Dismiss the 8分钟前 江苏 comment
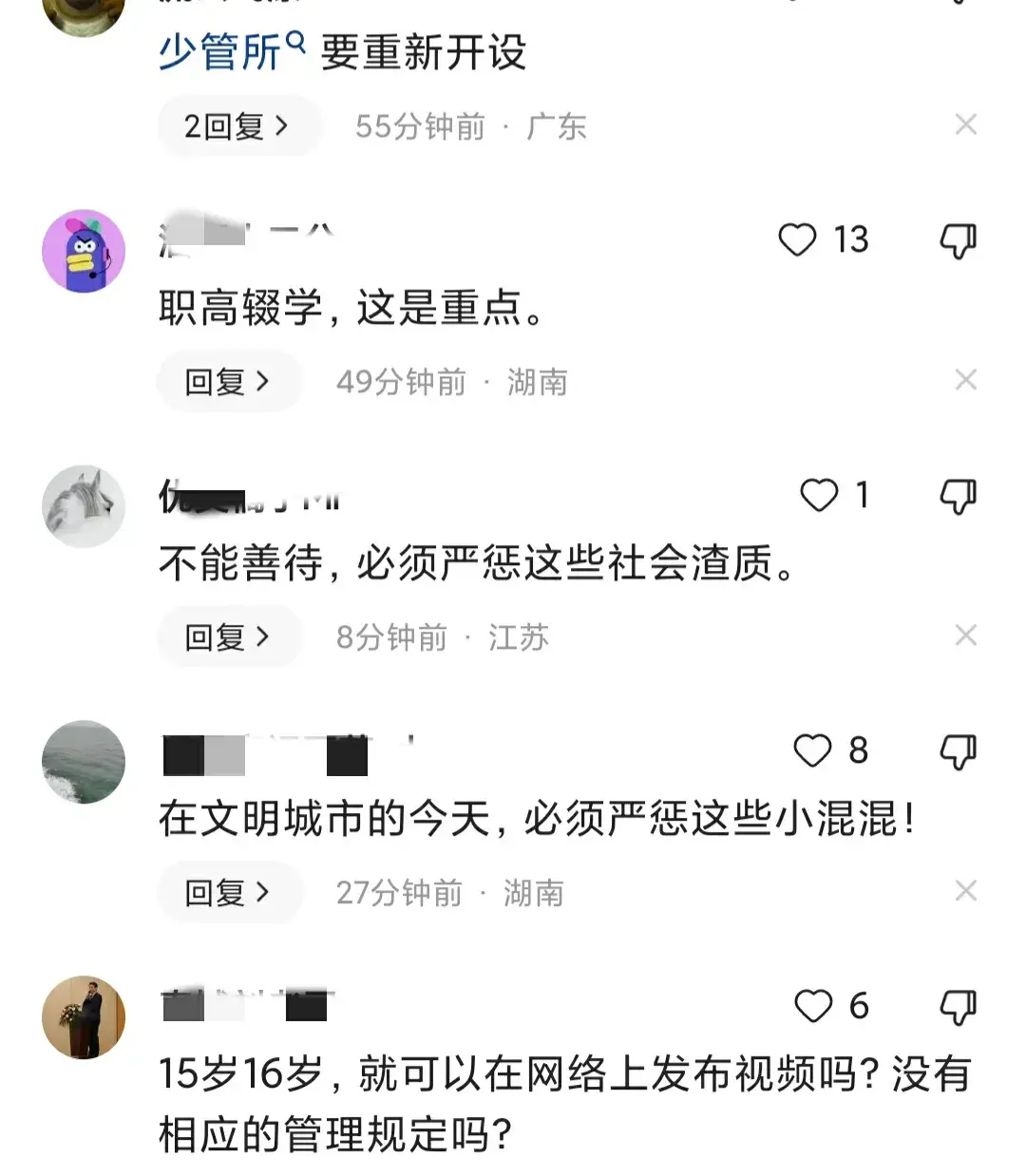1026x1176 pixels. [x=965, y=635]
